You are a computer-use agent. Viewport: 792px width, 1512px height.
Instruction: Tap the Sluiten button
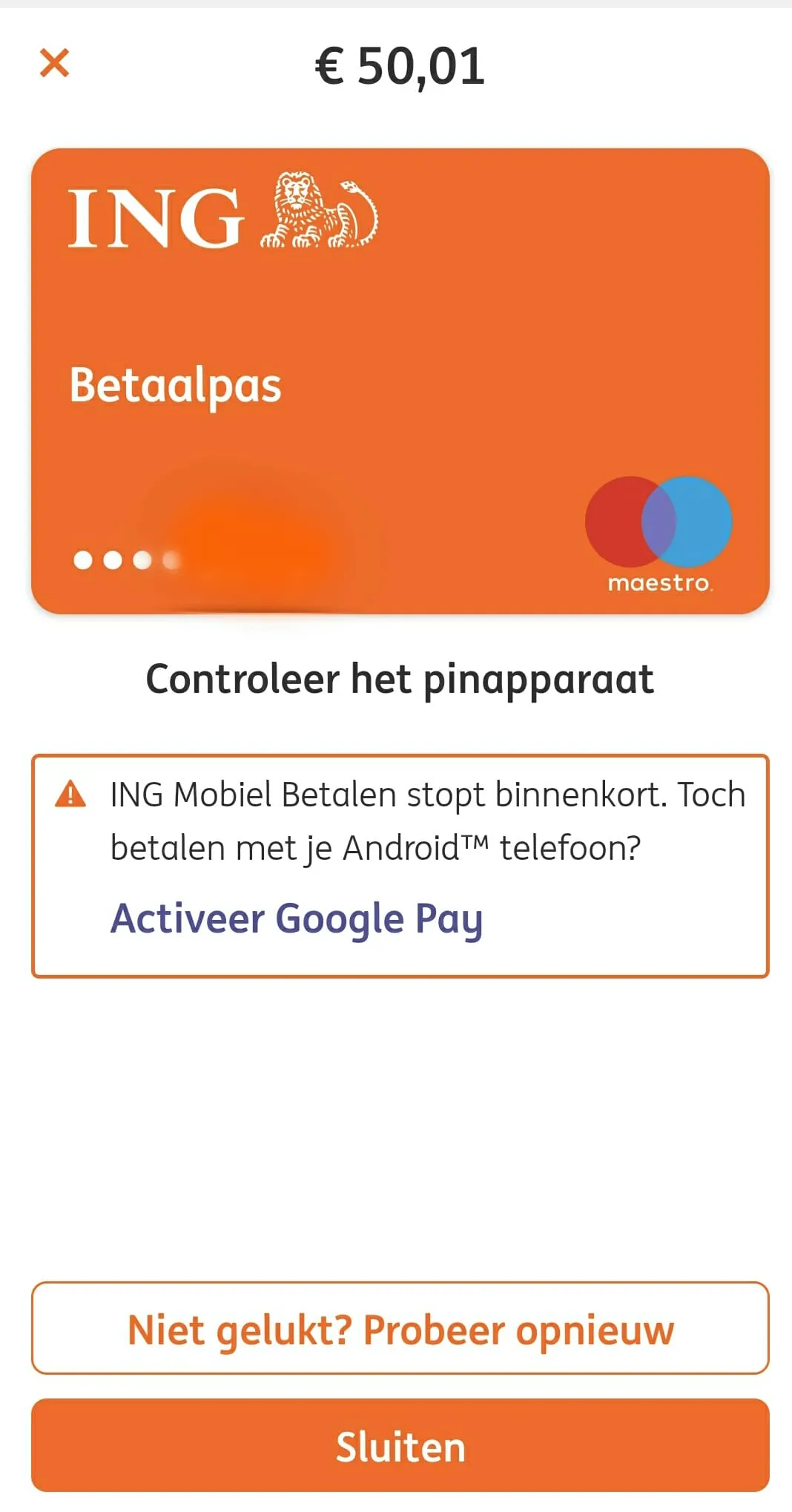(400, 1446)
